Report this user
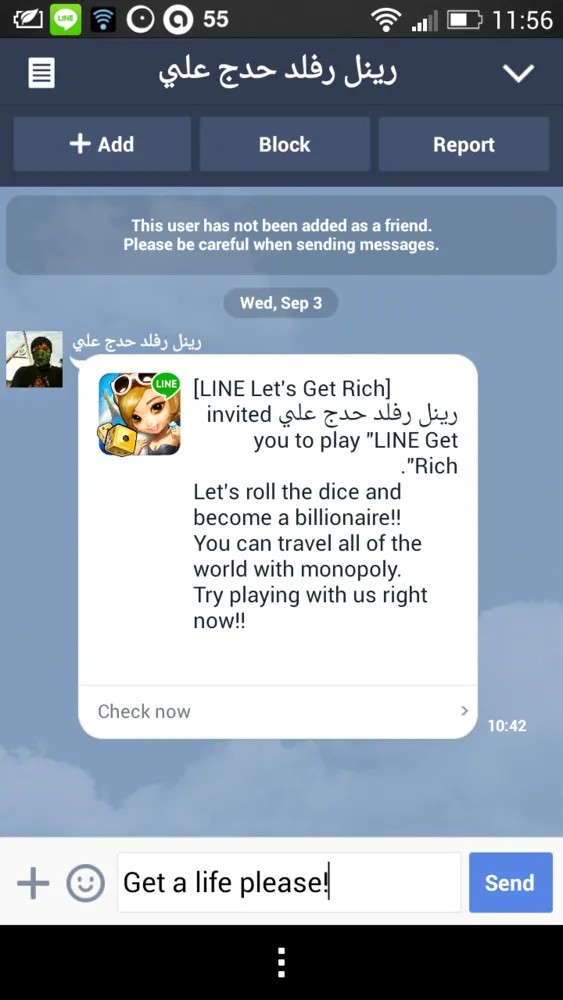563x1000 pixels. pyautogui.click(x=464, y=144)
